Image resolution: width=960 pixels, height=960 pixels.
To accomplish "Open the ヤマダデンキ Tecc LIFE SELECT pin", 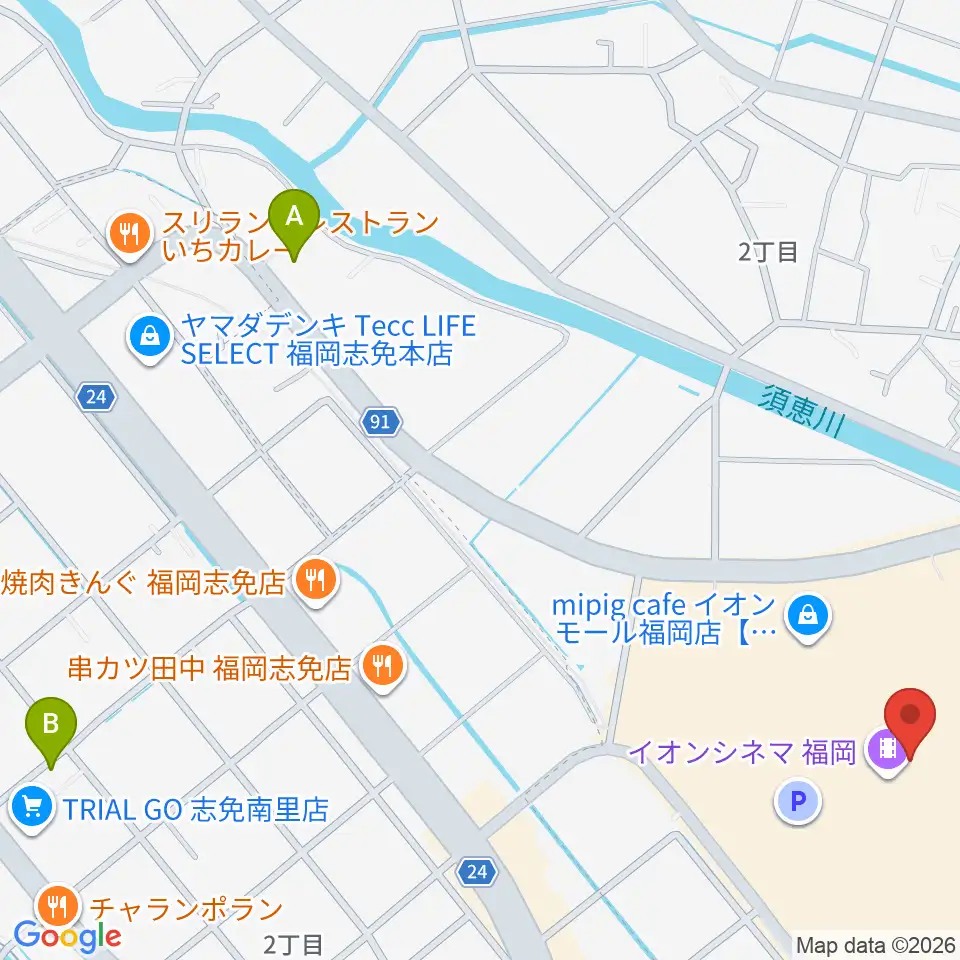I will 150,338.
